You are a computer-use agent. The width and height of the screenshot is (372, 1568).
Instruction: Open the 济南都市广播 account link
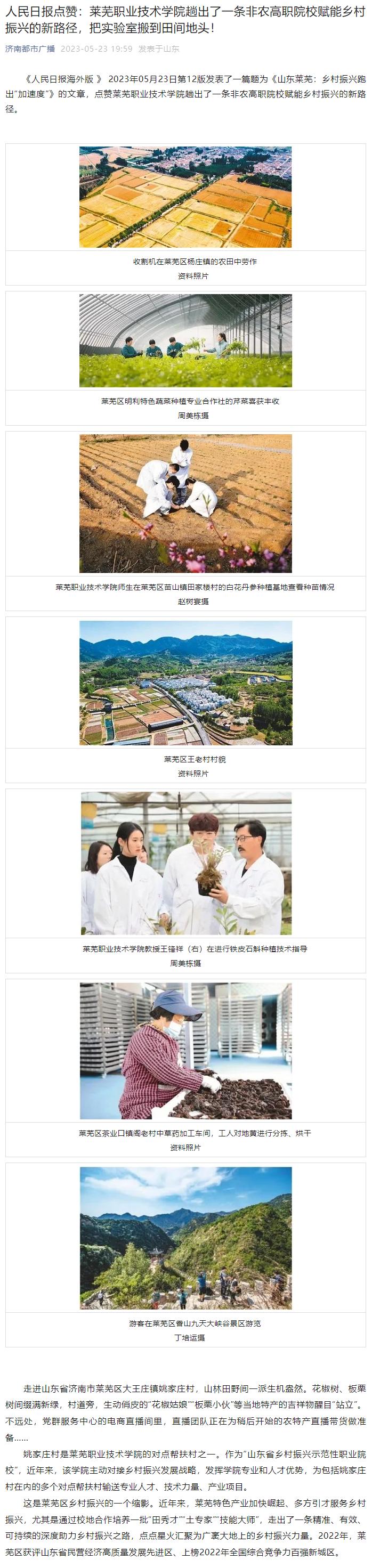(30, 48)
